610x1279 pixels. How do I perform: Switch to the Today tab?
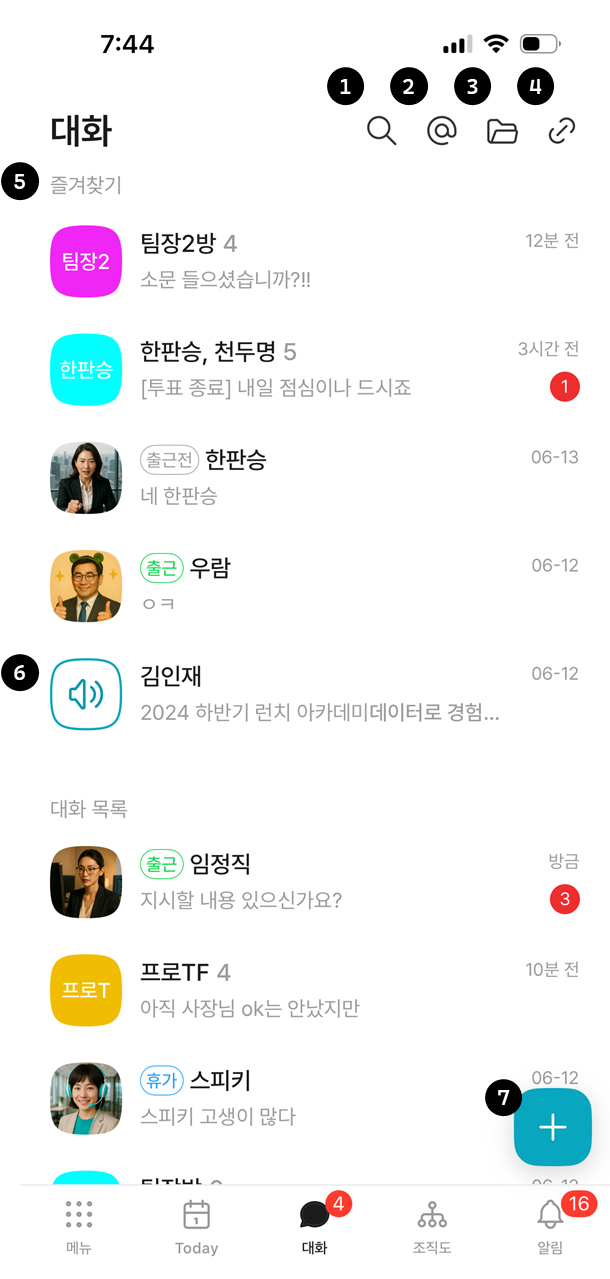[196, 1226]
